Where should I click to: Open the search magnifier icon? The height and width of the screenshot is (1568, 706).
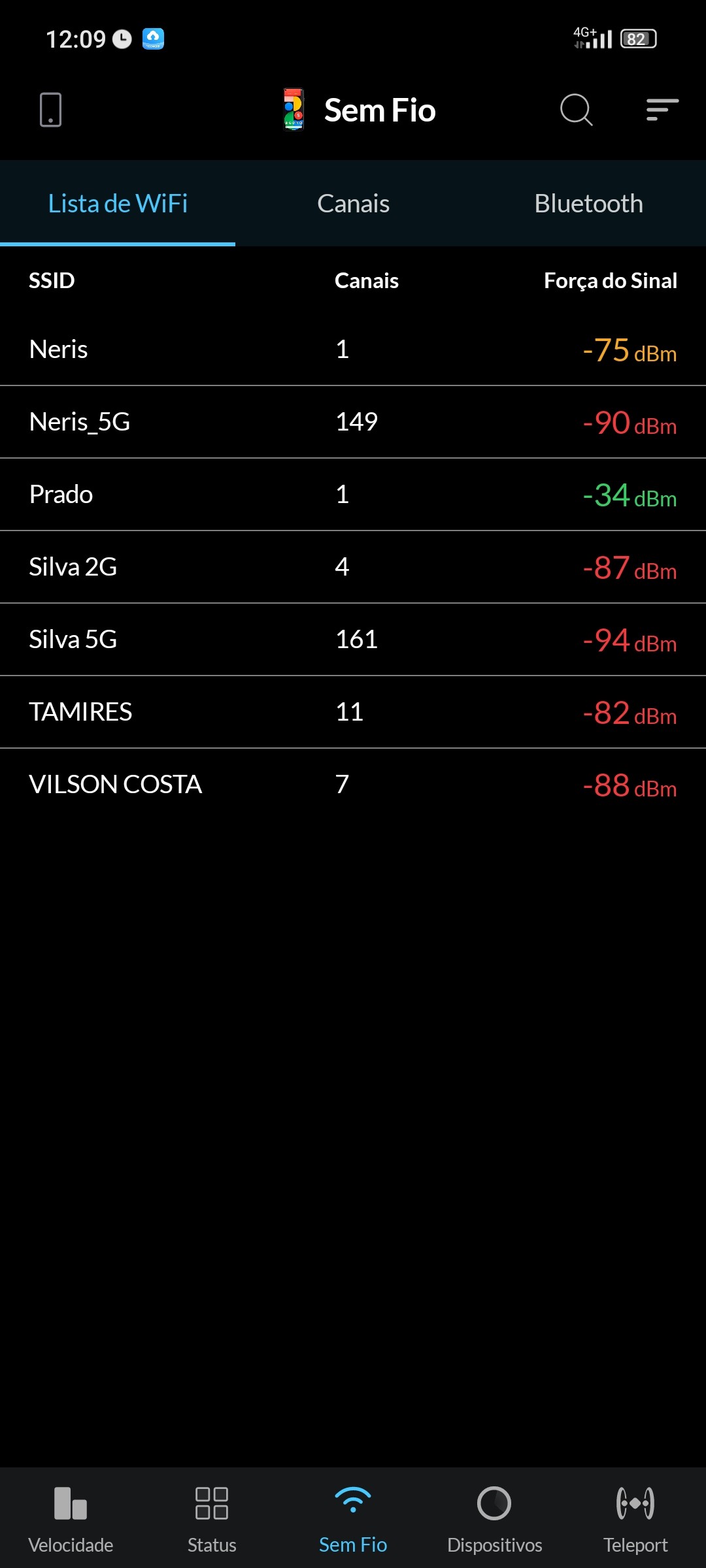pyautogui.click(x=576, y=110)
